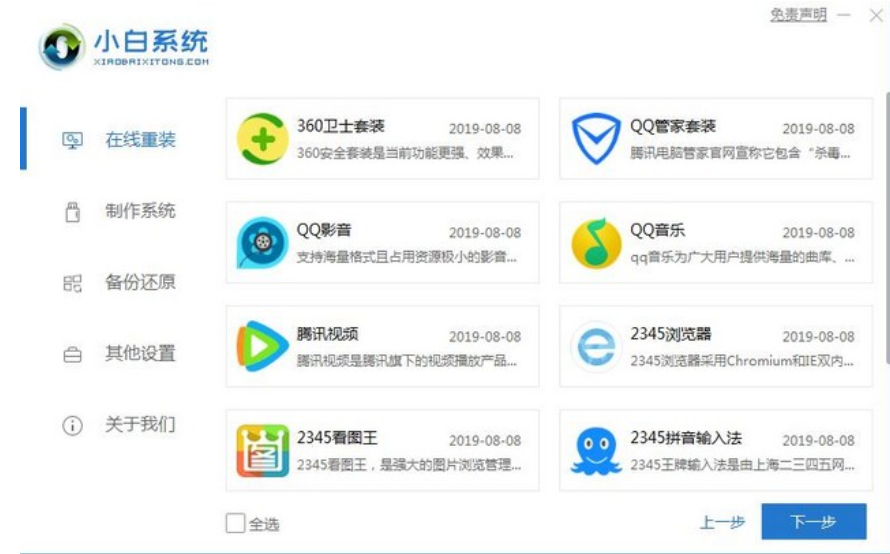This screenshot has width=890, height=554.
Task: Choose the QQ影音 software card
Action: [382, 243]
